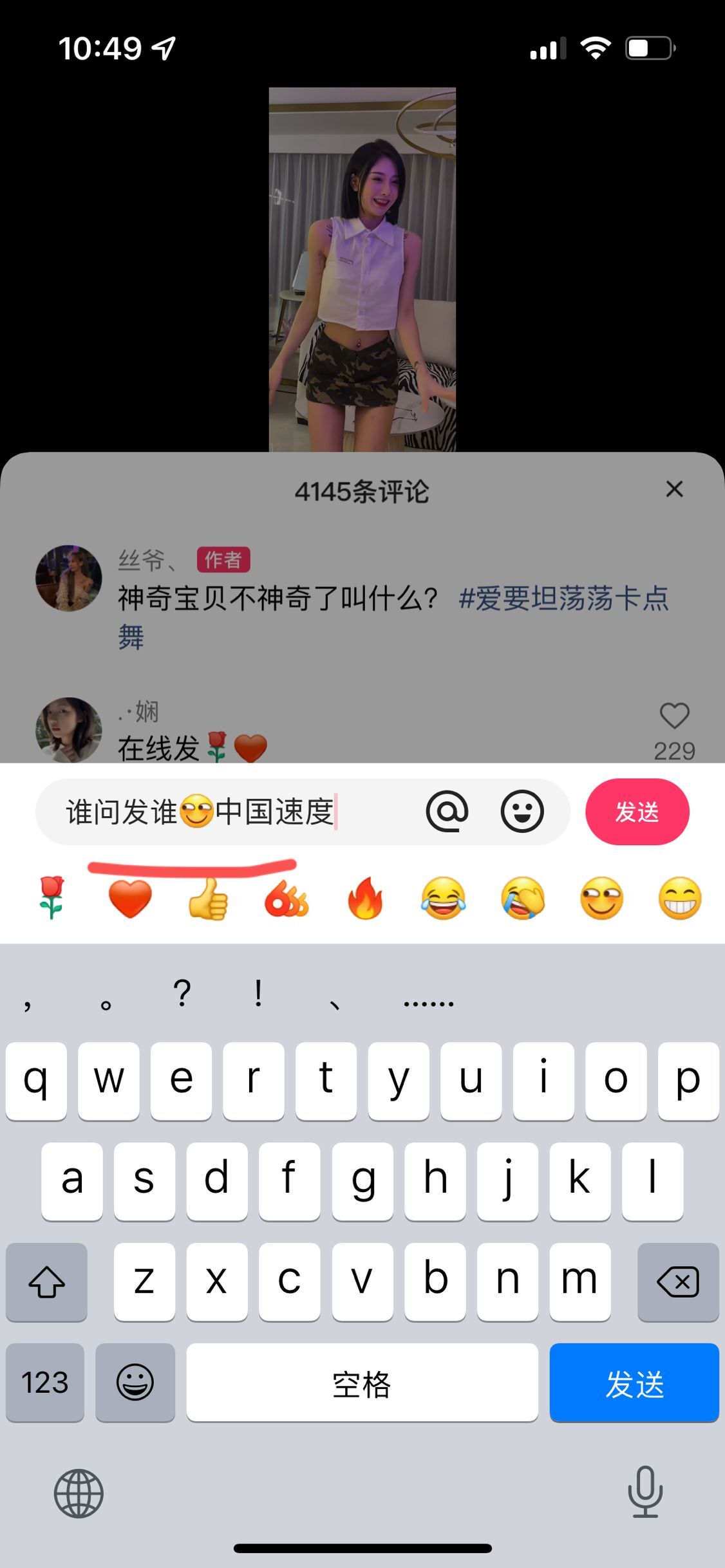
Task: Insert the grinning teeth emoji shortcut
Action: 680,898
